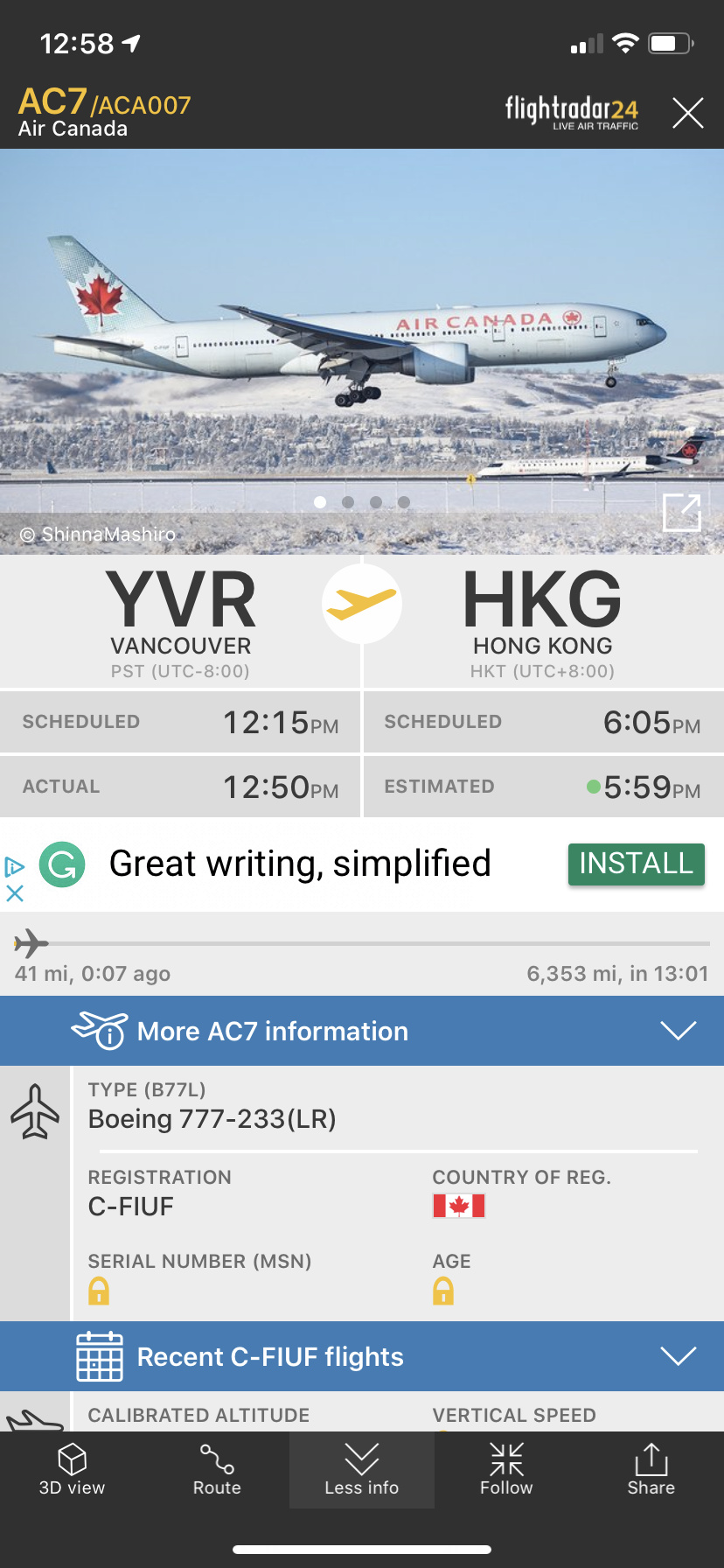Share the AC7 flight
Screen dimensions: 724x1568
(x=651, y=1470)
